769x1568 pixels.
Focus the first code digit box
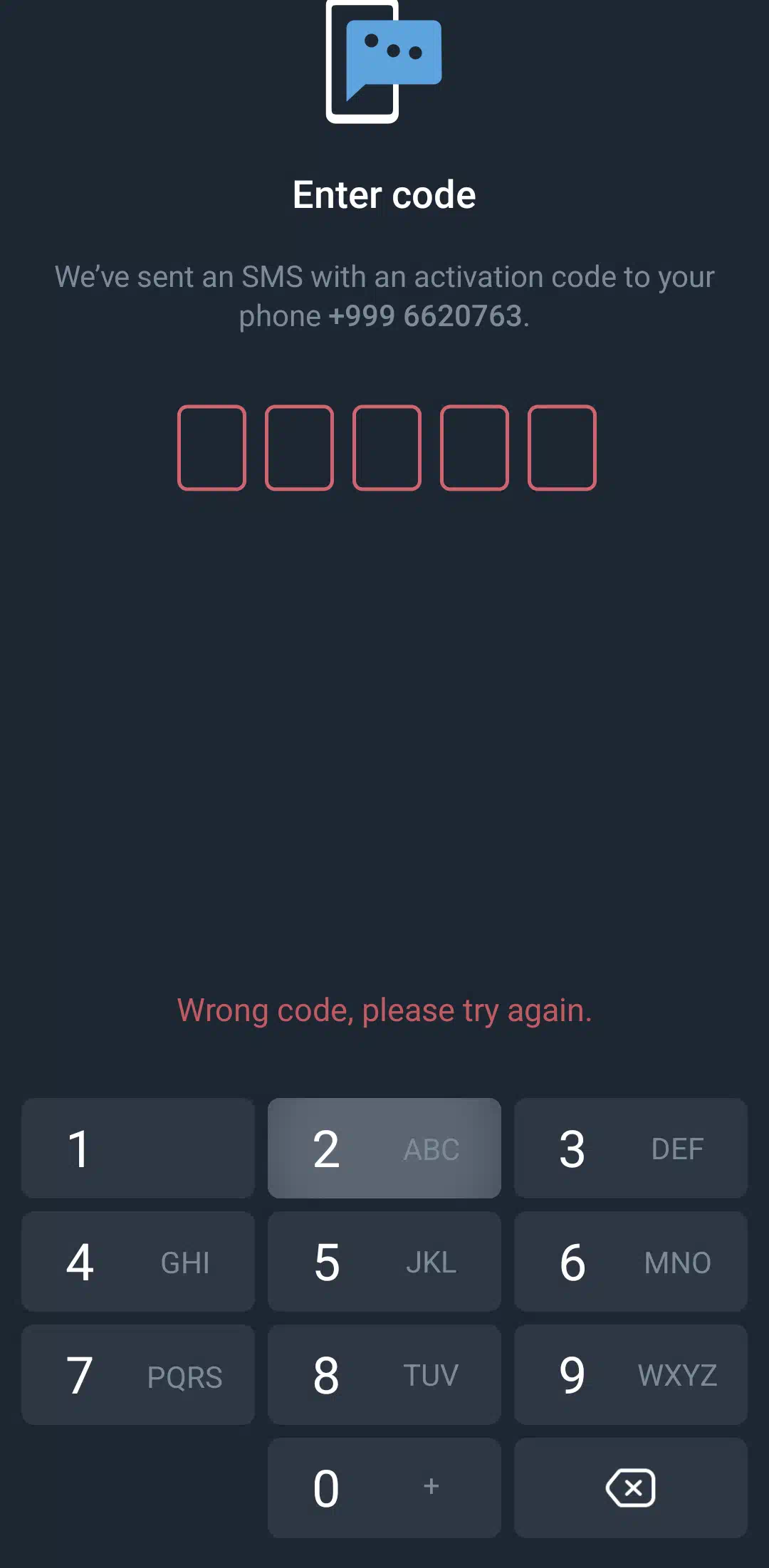click(x=211, y=448)
